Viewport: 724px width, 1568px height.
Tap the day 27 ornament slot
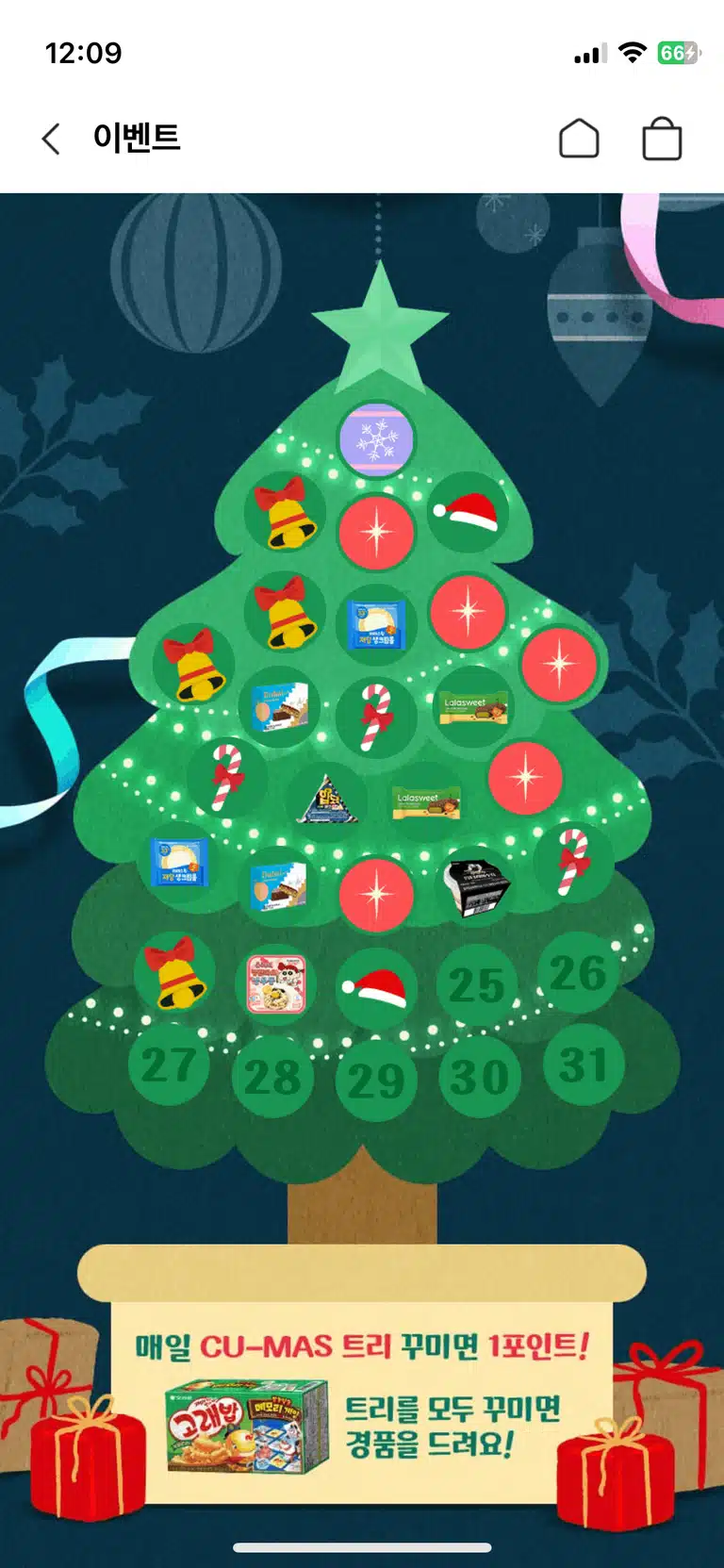169,1065
